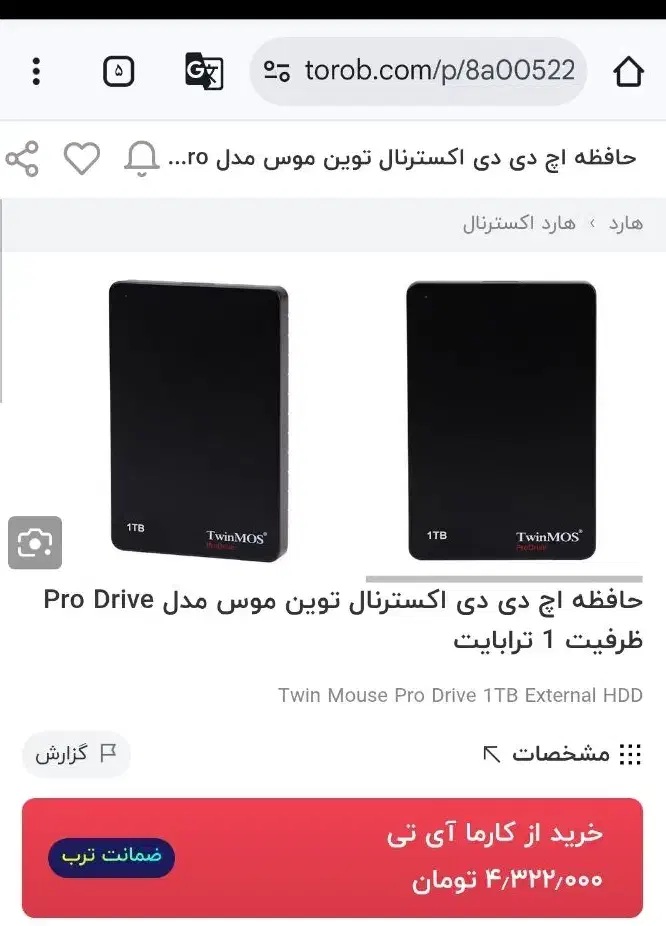Tap the torob.com address bar
The height and width of the screenshot is (926, 666).
click(420, 72)
